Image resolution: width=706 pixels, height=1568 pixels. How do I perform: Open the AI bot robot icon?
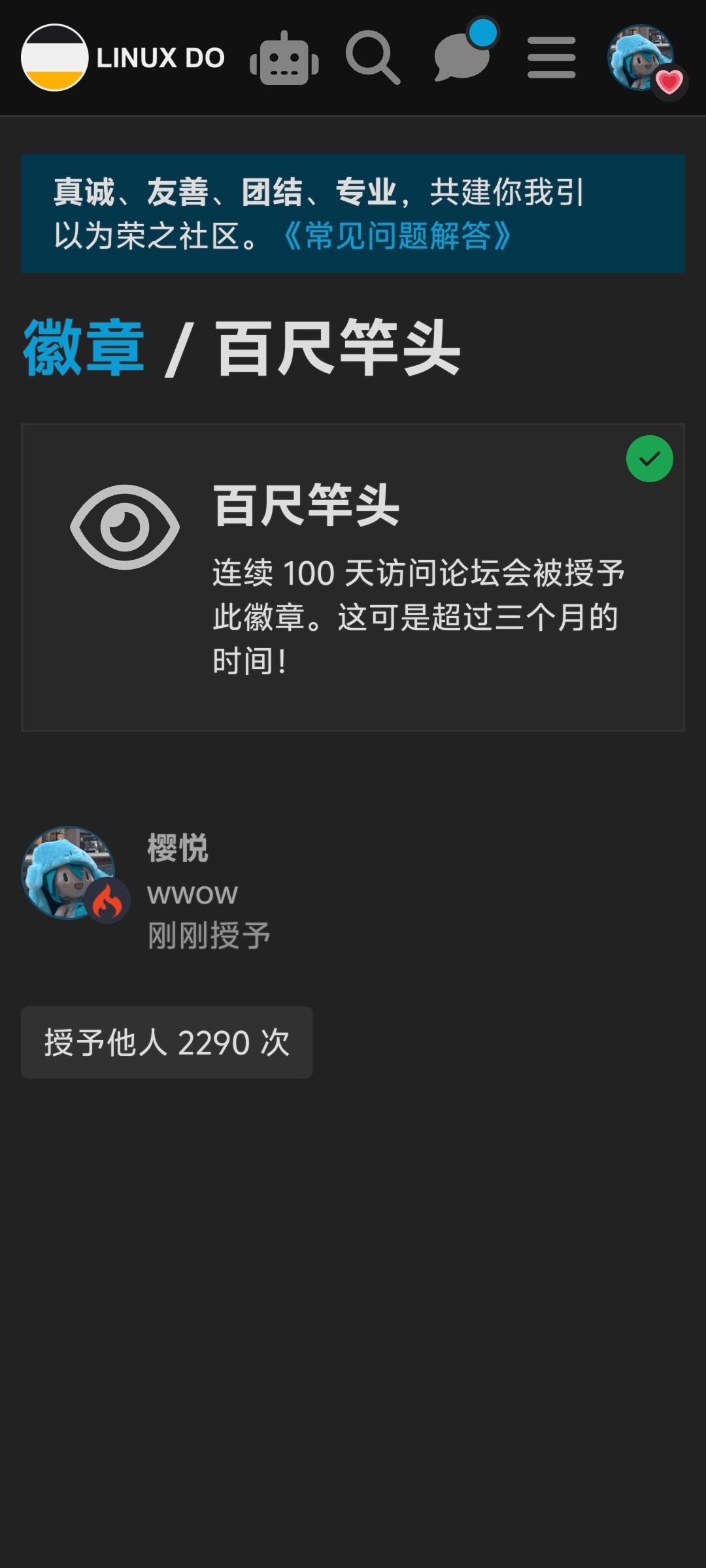(x=284, y=58)
